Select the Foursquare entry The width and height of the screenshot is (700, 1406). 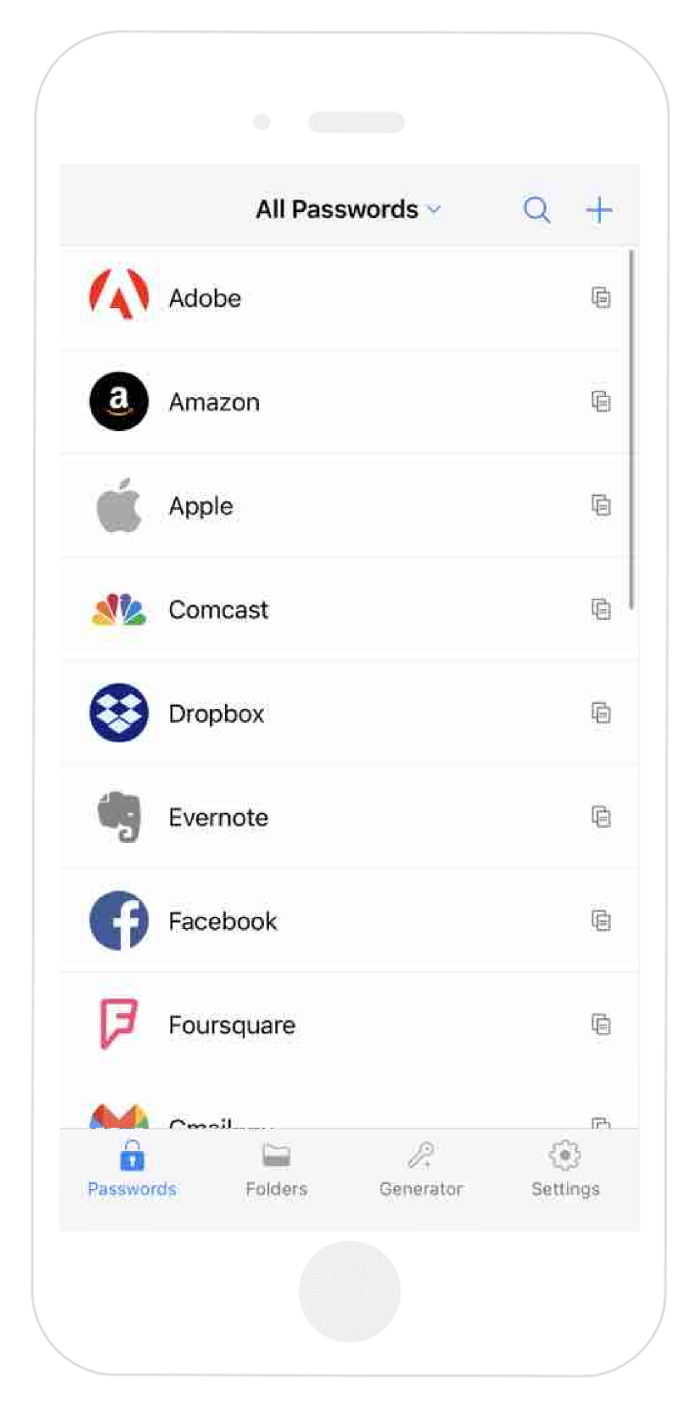coord(231,1026)
